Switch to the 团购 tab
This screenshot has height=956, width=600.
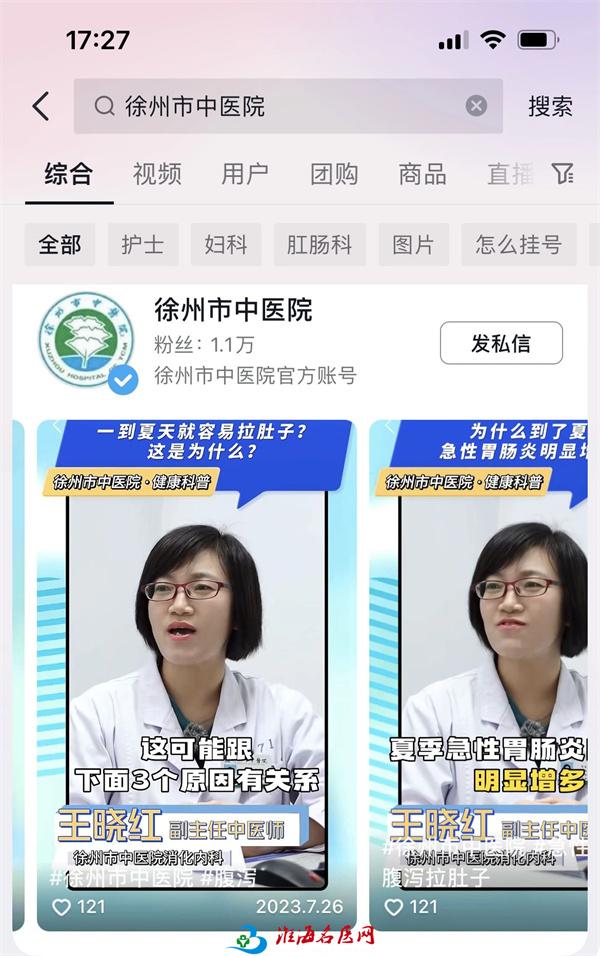334,174
